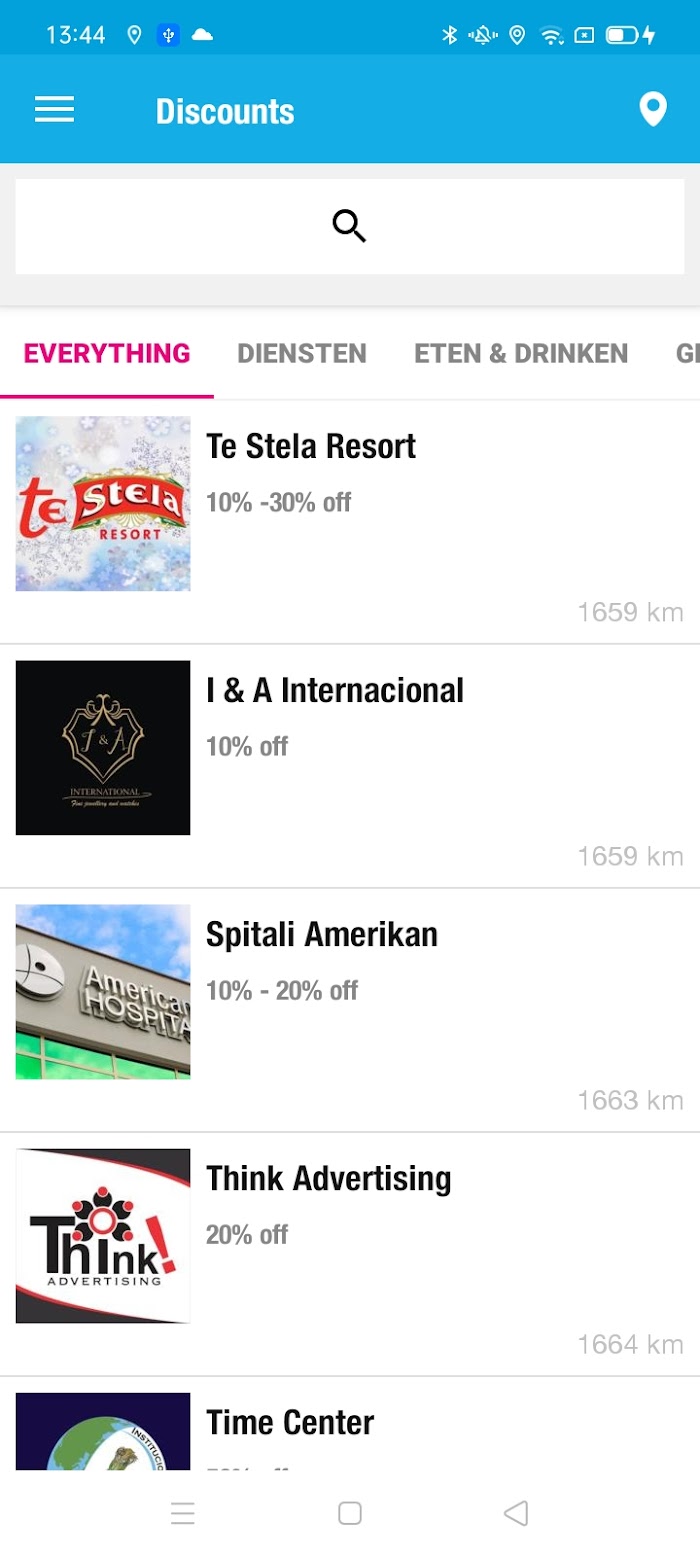Select the Everything tab

pos(107,353)
